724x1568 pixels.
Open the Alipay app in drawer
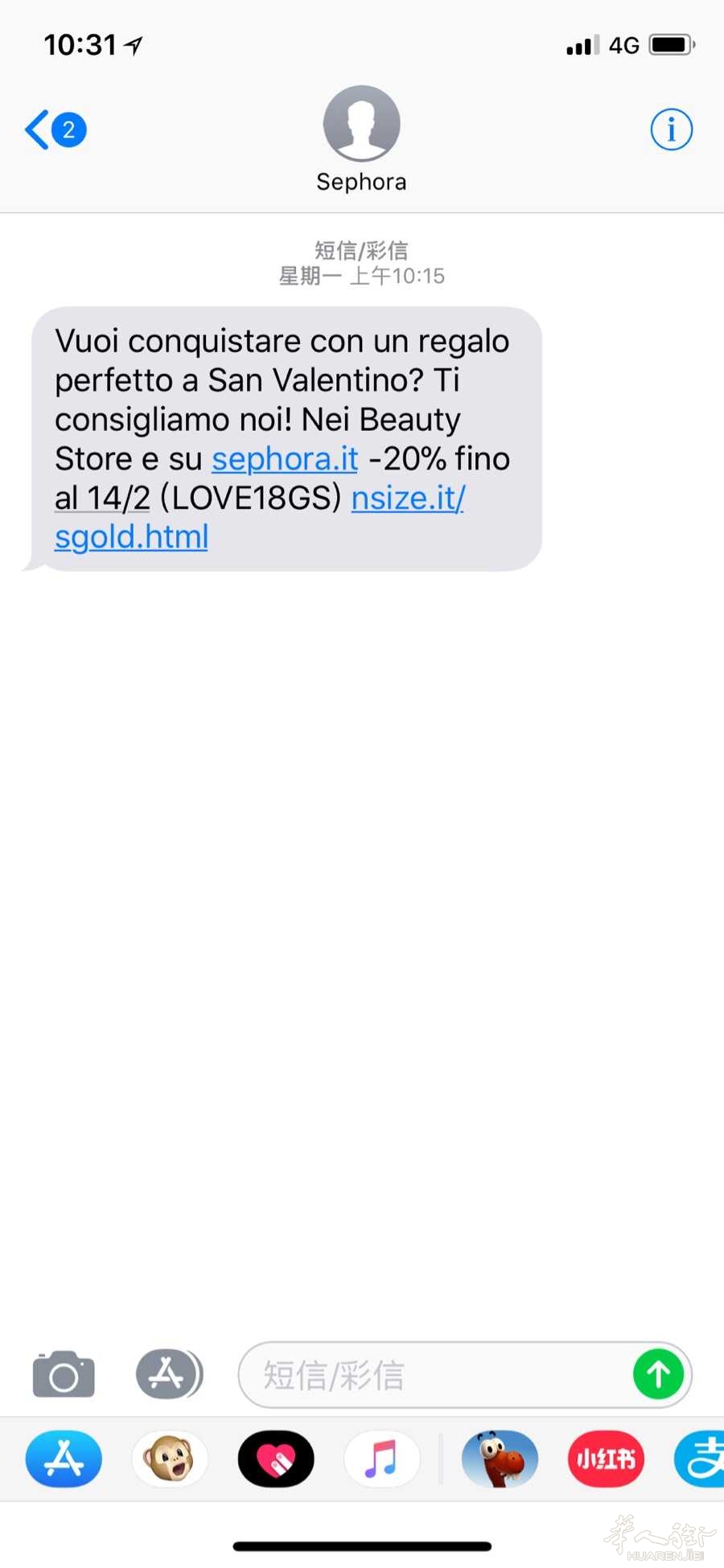pyautogui.click(x=700, y=1459)
